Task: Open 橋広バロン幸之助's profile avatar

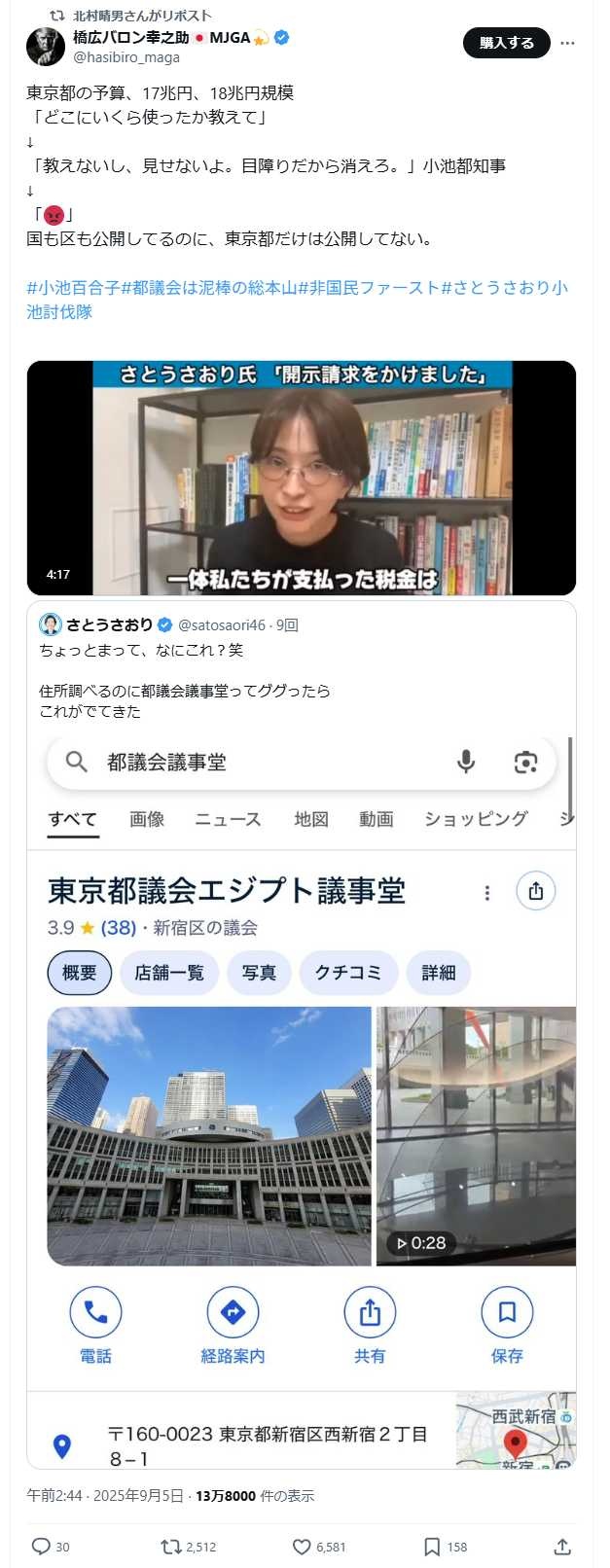Action: coord(45,47)
